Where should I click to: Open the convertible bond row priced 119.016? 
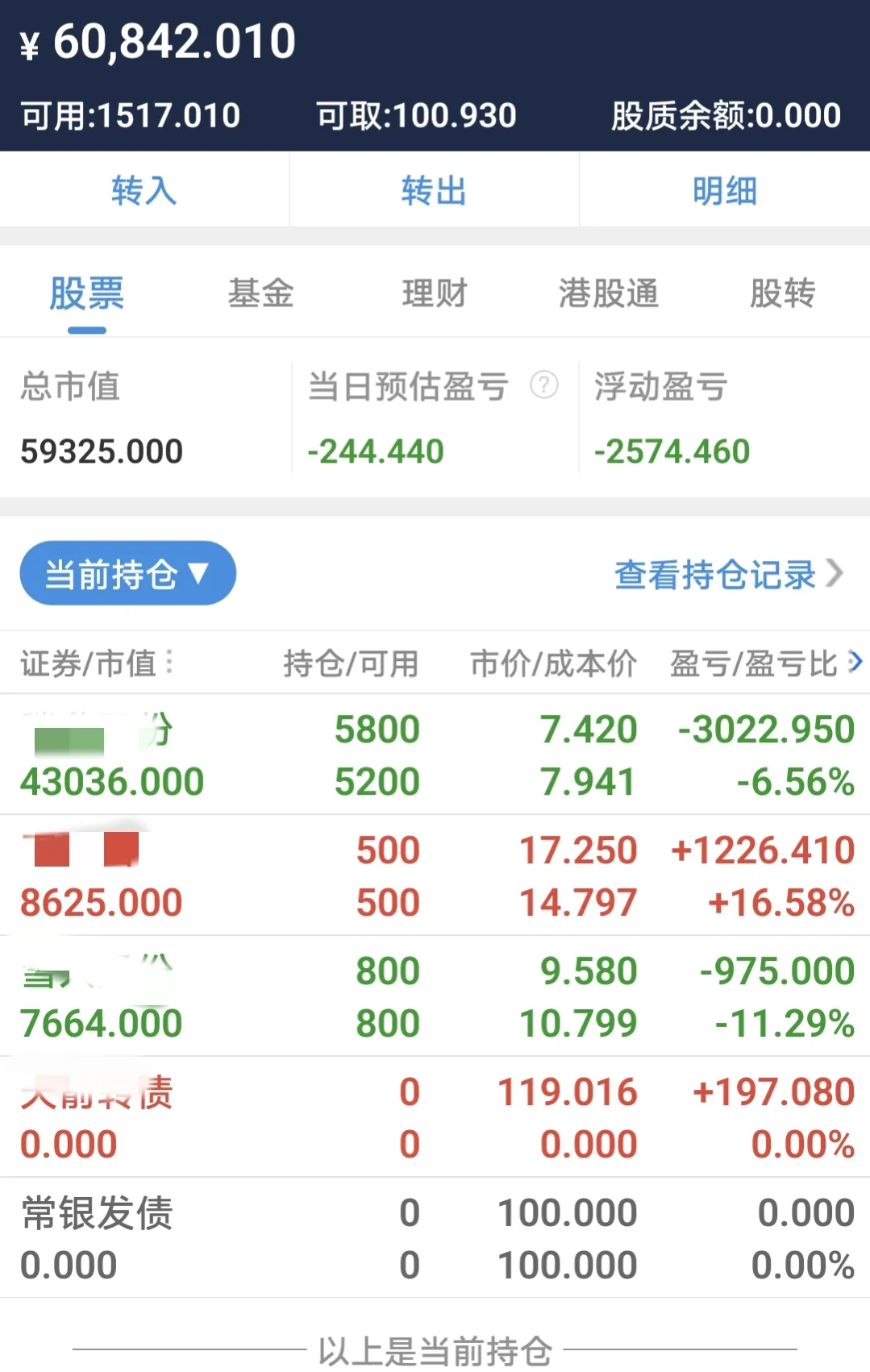435,1117
